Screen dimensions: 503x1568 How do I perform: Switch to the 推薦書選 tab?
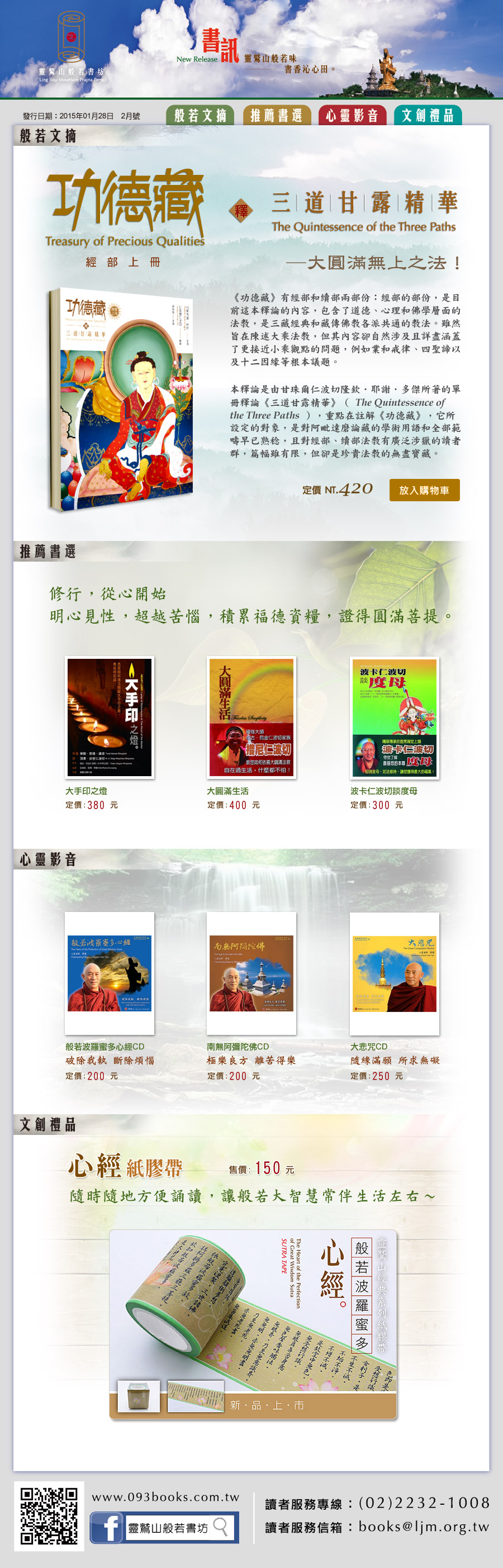pos(277,115)
